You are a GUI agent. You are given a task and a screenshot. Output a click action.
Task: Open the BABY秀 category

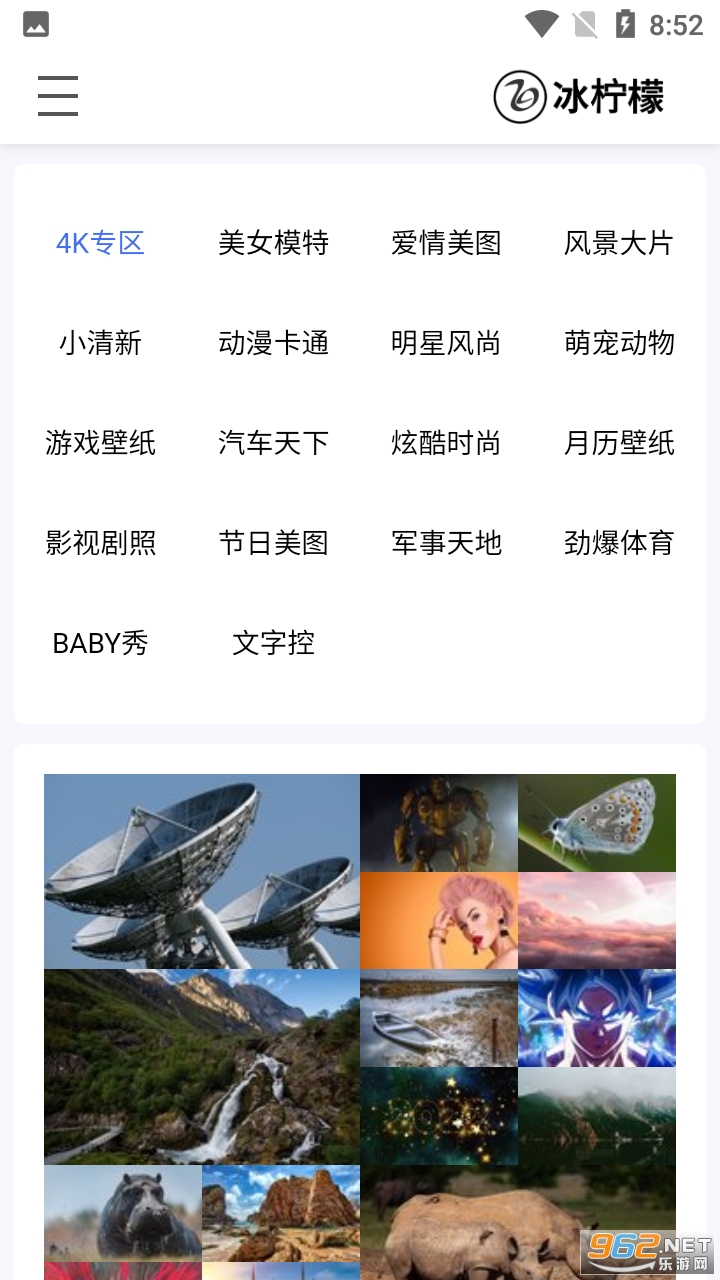coord(100,643)
